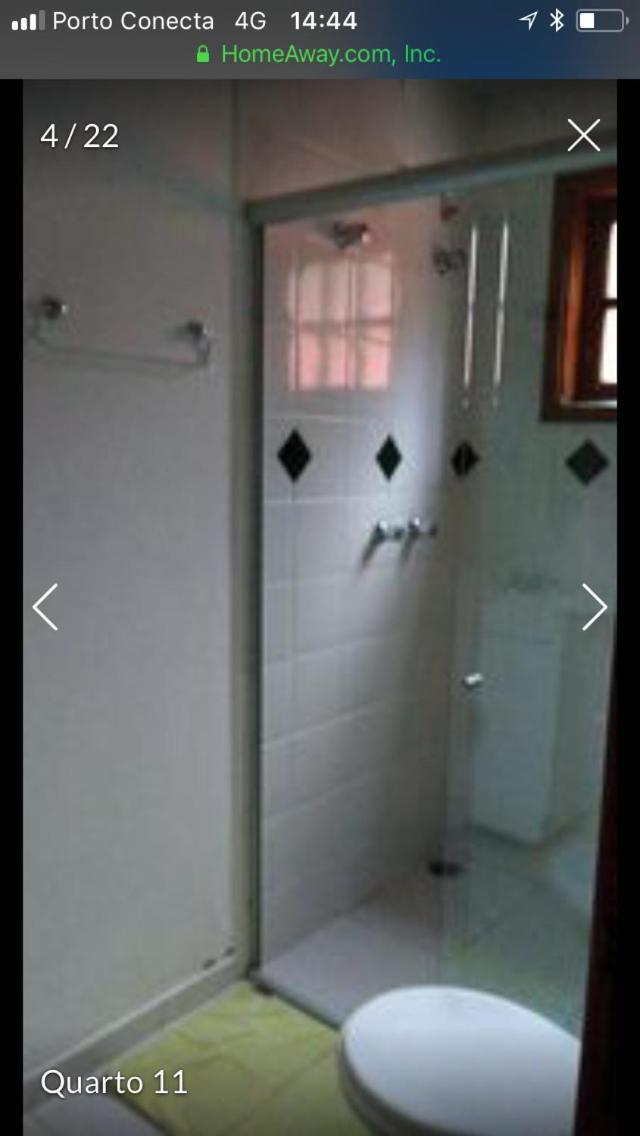This screenshot has height=1136, width=640.
Task: Close the photo gallery viewer
Action: coord(584,135)
